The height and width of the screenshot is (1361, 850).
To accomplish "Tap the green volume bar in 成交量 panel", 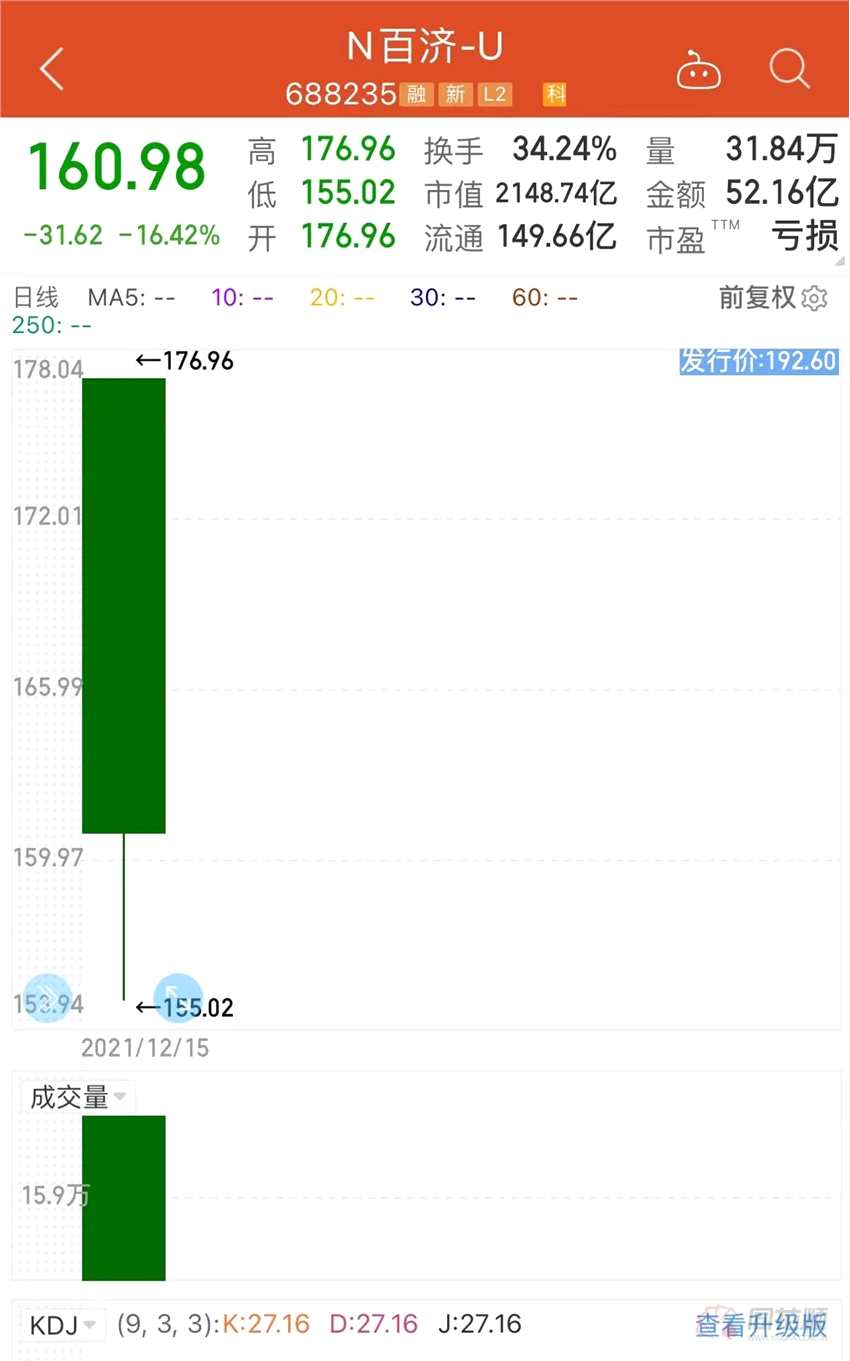I will tap(123, 1200).
